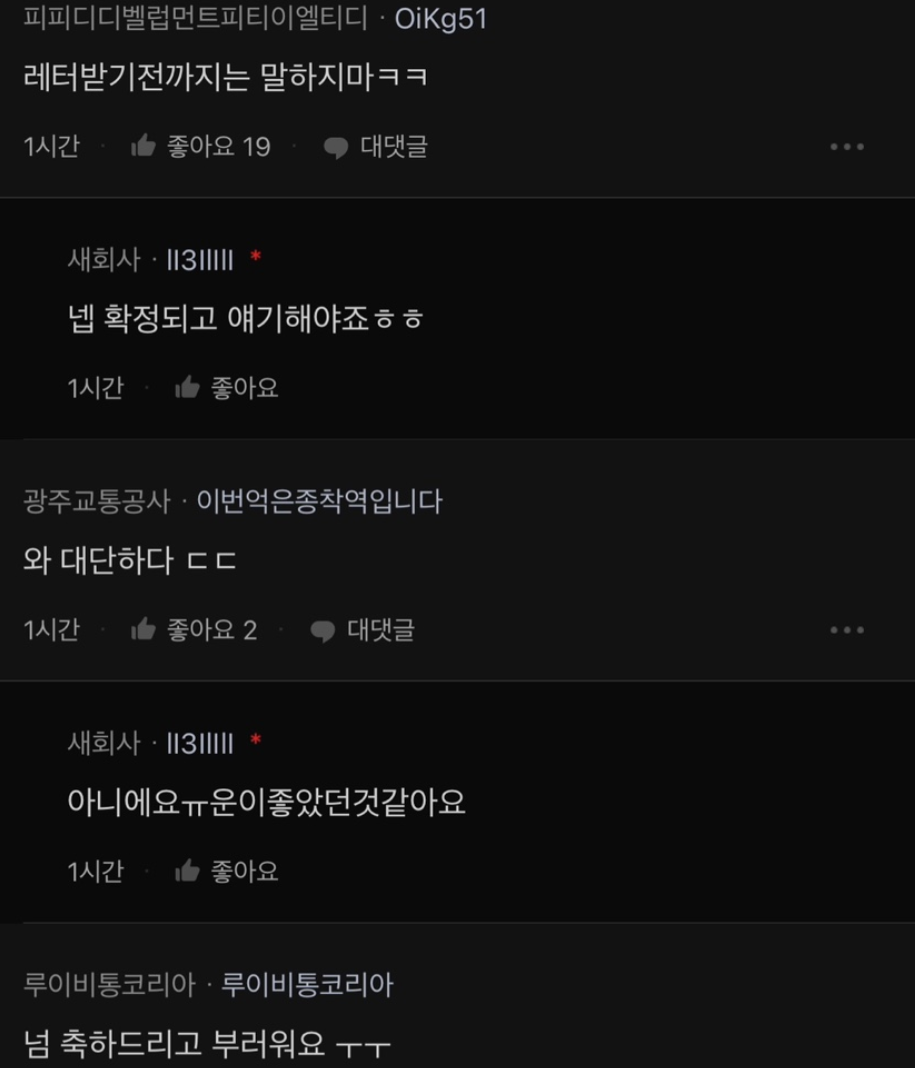Like the reply '넵 확정되고 얘기해야죠ㅎㅎ'
This screenshot has height=1068, width=915.
(x=188, y=388)
